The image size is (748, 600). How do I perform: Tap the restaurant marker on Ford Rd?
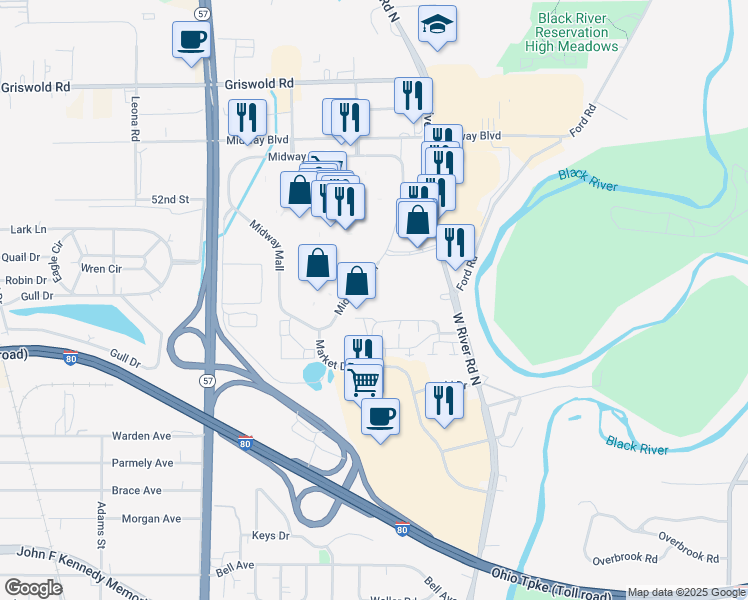[x=455, y=243]
